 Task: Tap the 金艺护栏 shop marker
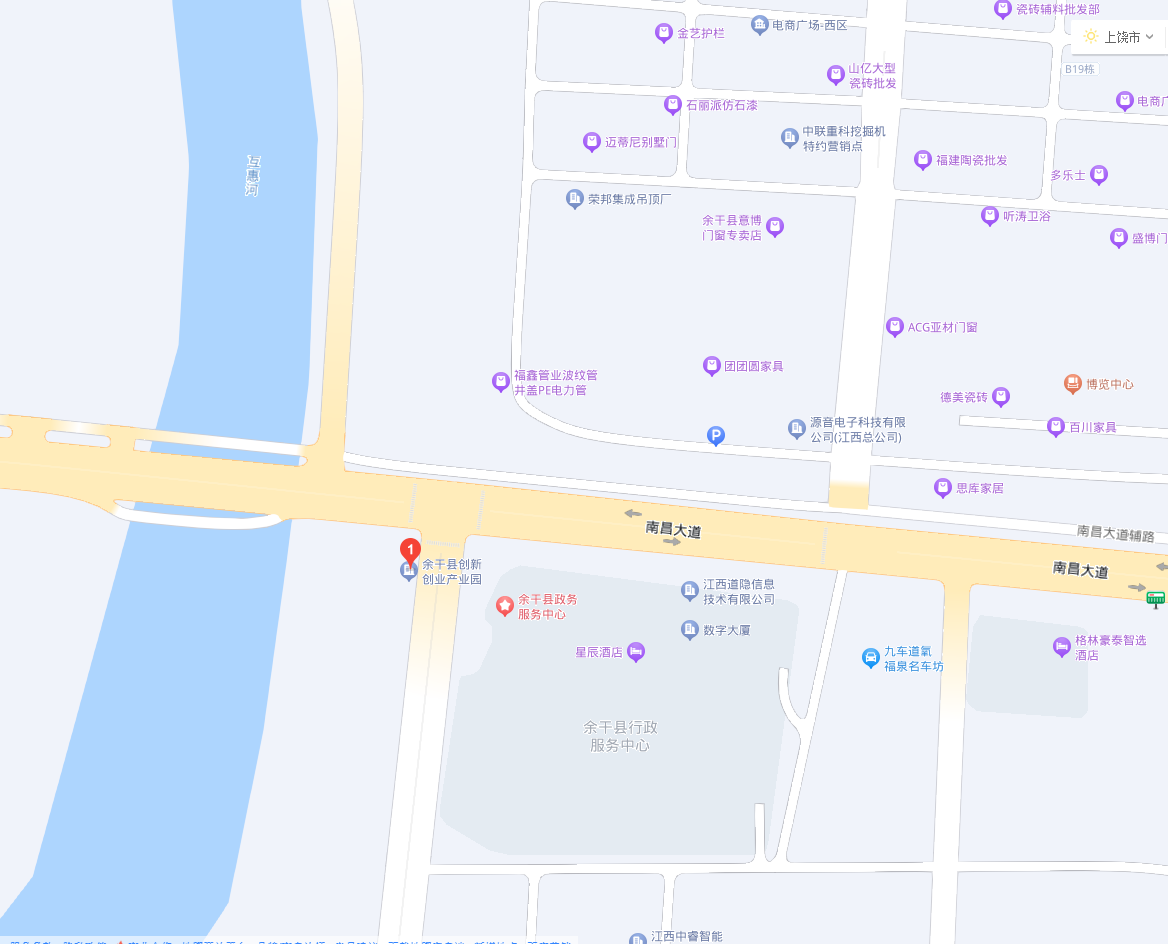664,33
